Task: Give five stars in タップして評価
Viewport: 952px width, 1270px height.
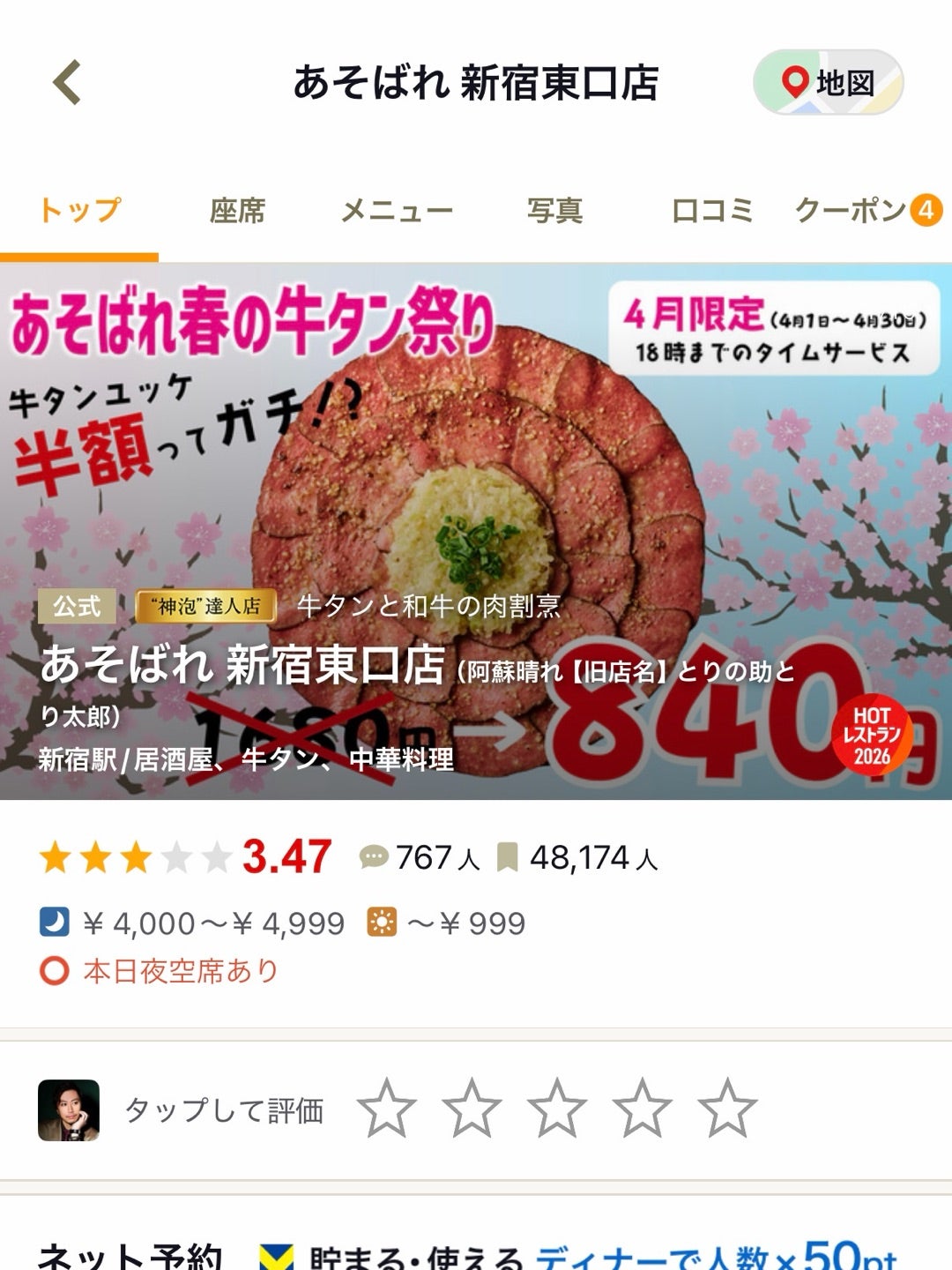Action: click(727, 1109)
